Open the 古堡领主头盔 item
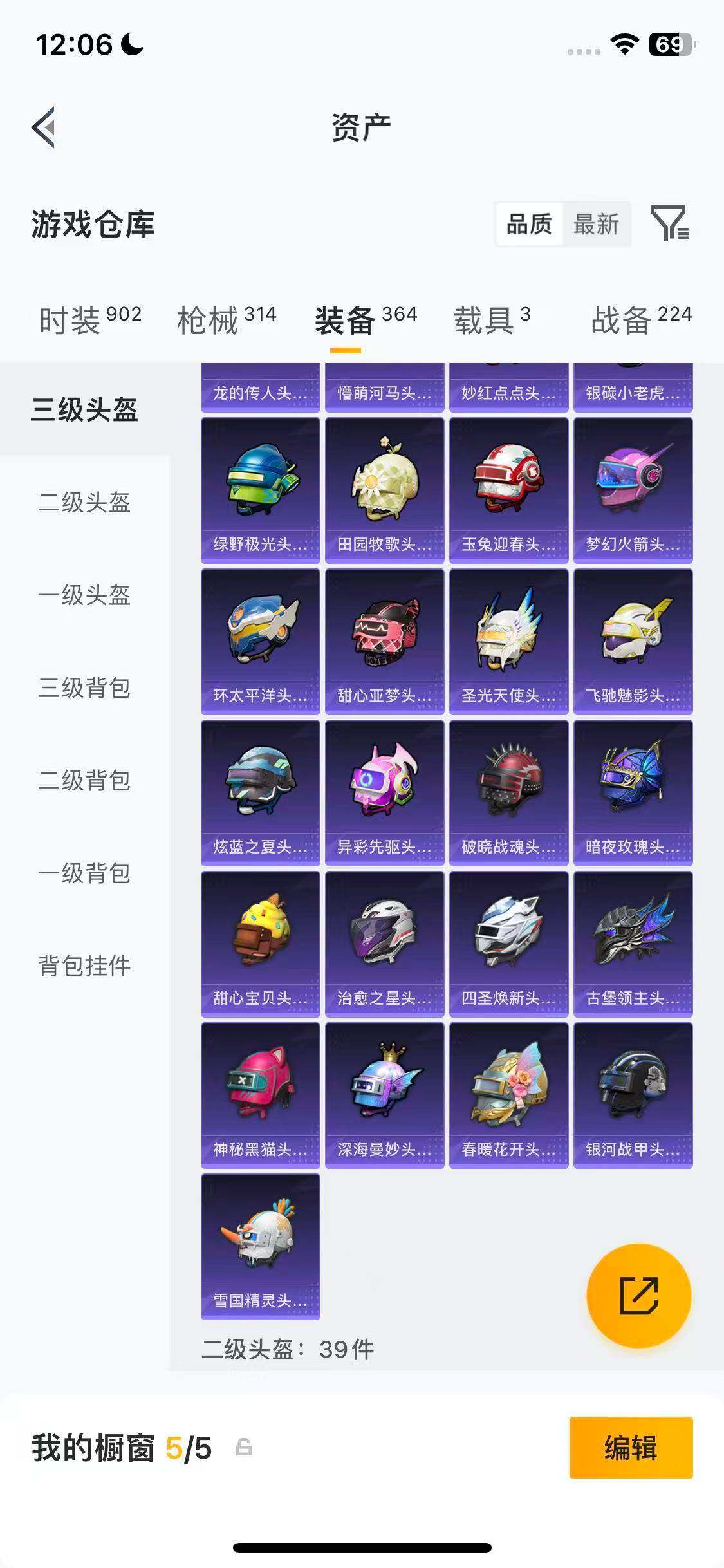 click(633, 944)
